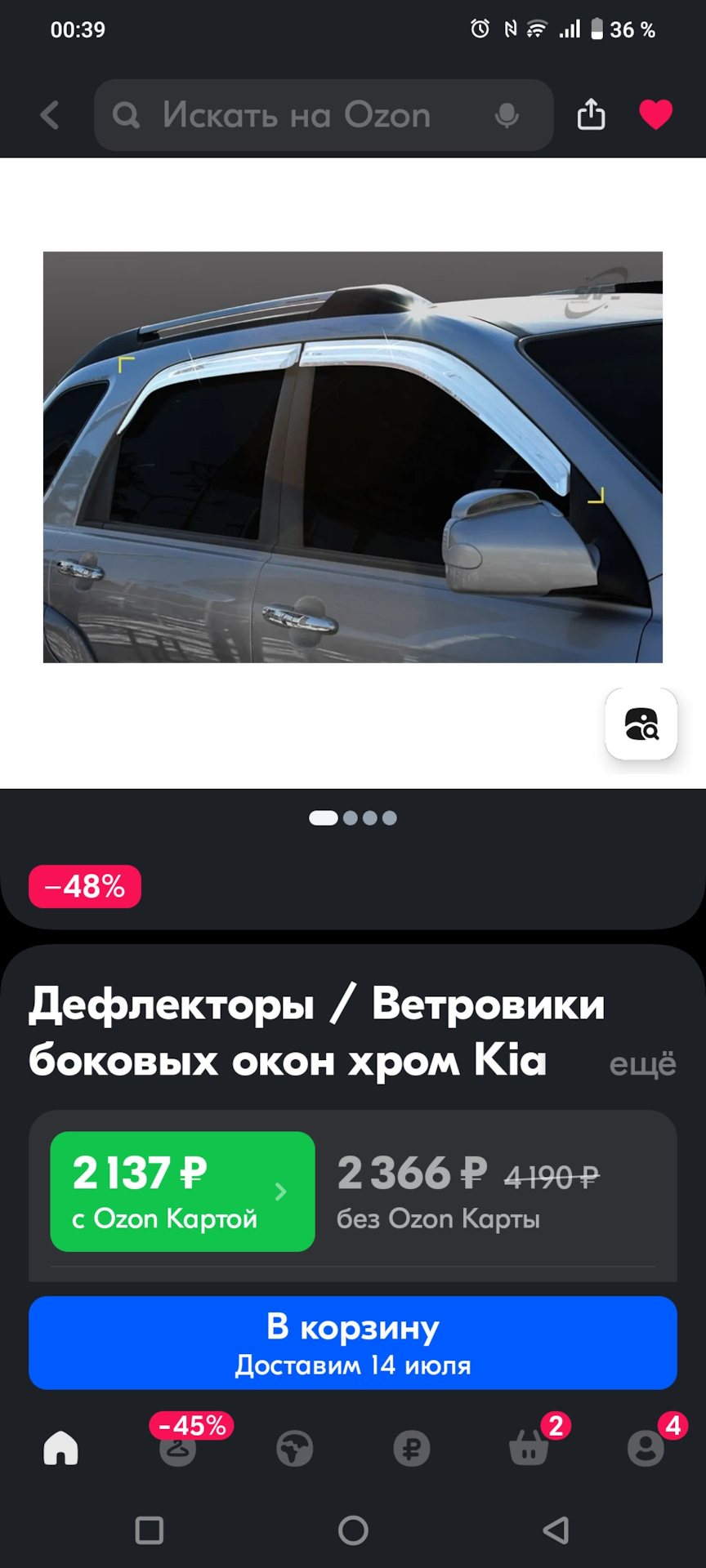Open the profile icon with badge 4
Screen dimensions: 706x1568
[646, 1449]
